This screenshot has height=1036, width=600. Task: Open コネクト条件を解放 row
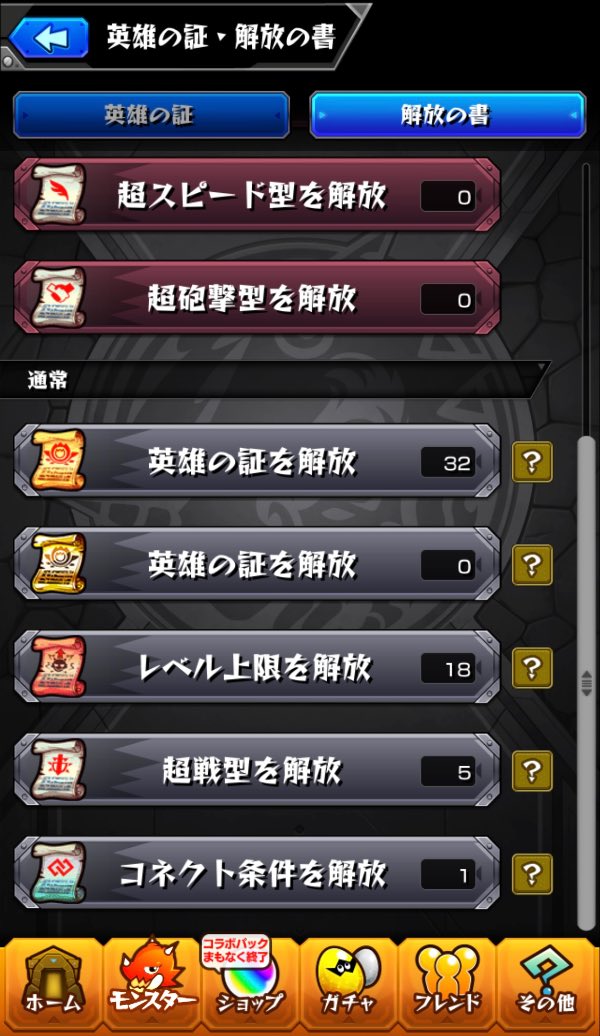click(x=256, y=874)
